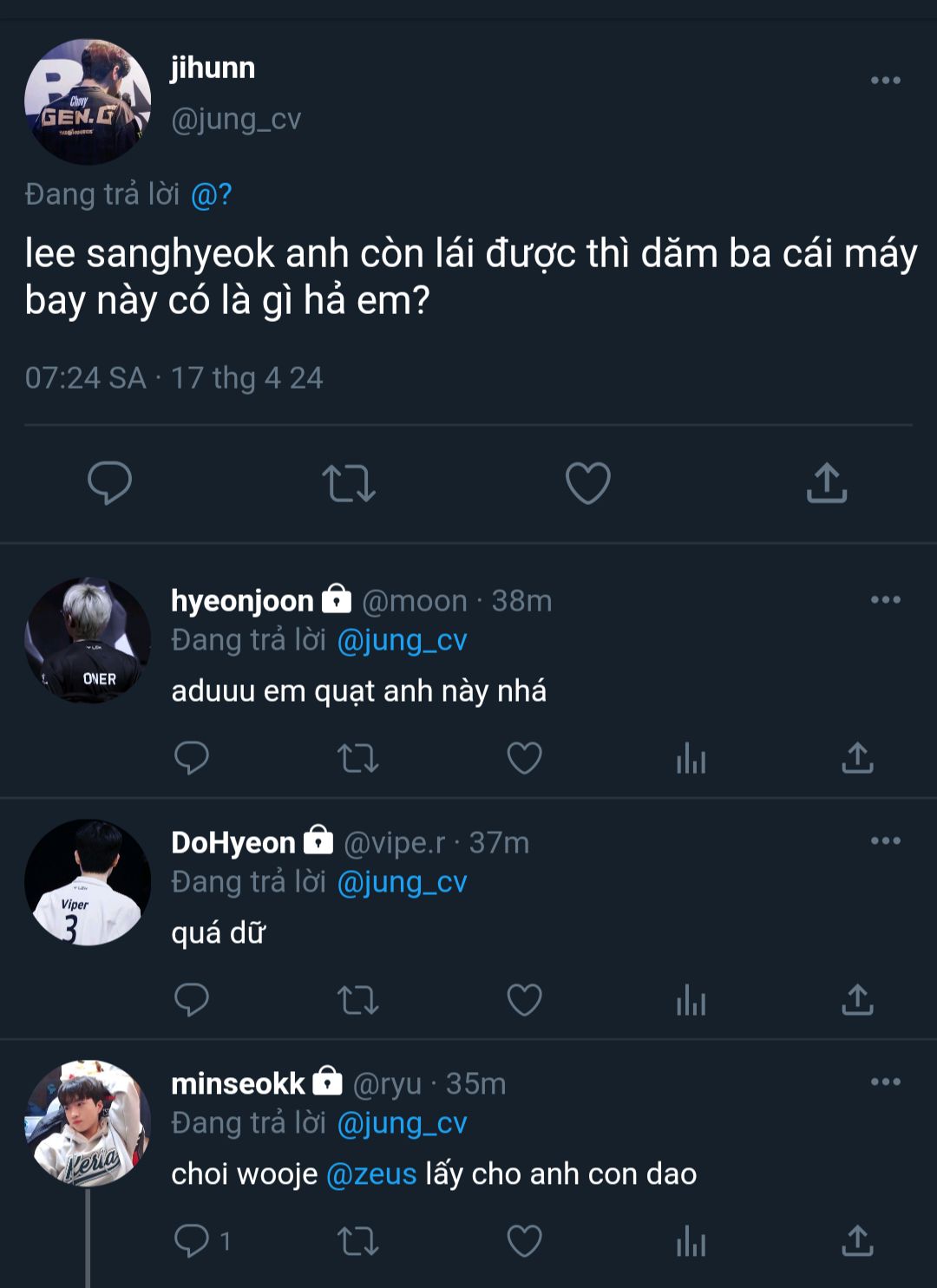Image resolution: width=937 pixels, height=1288 pixels.
Task: Share hyeonjoon's reply
Action: coord(857,758)
